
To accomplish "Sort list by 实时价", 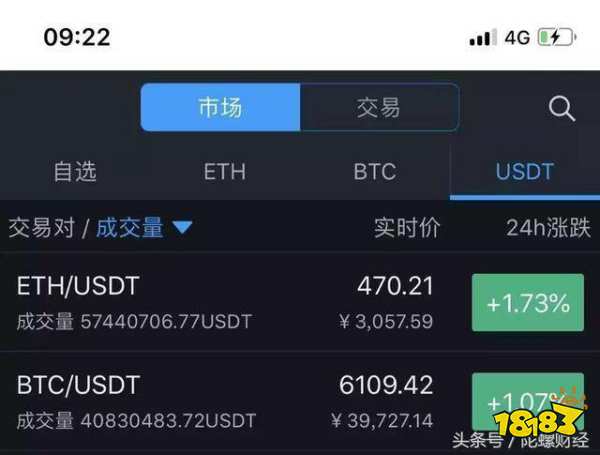I will click(x=407, y=228).
